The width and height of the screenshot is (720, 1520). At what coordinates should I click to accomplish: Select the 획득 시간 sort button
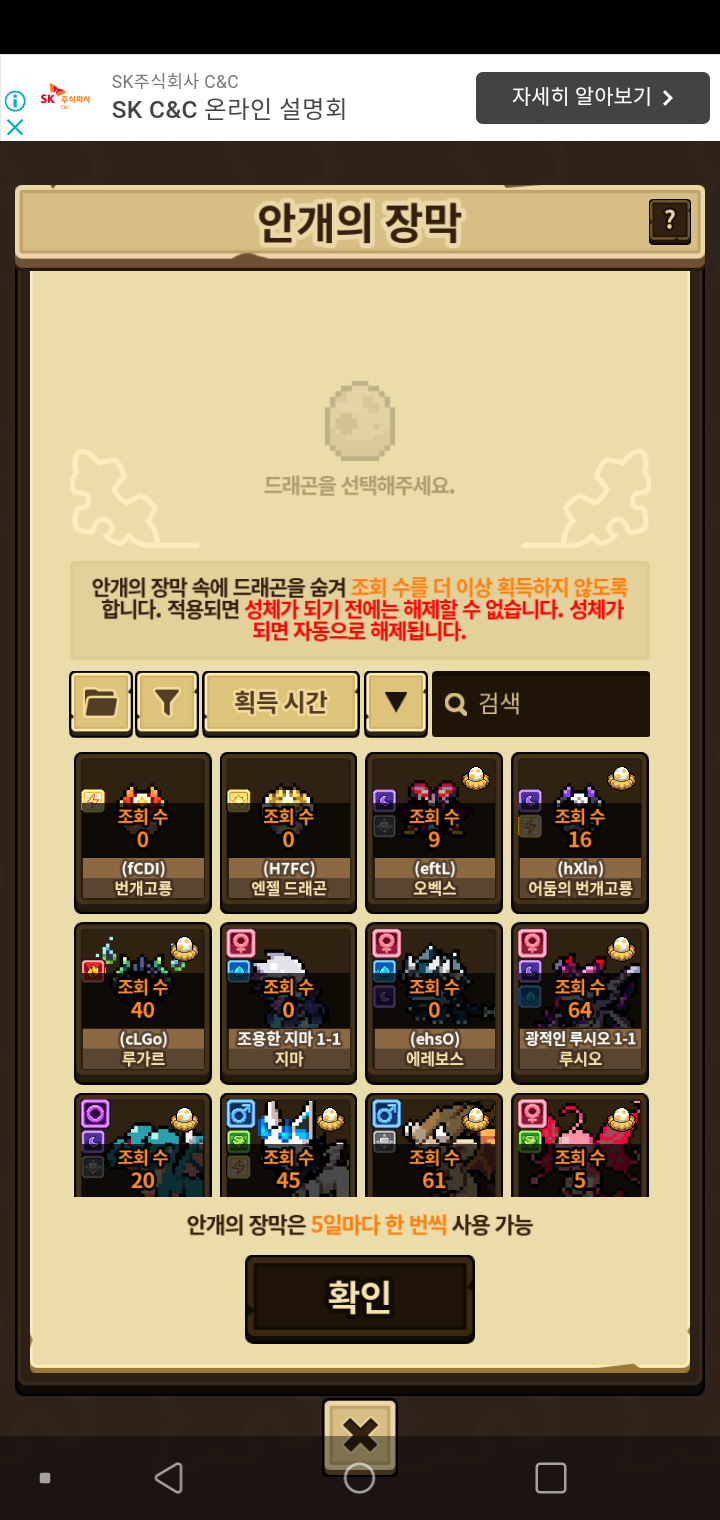pos(281,703)
